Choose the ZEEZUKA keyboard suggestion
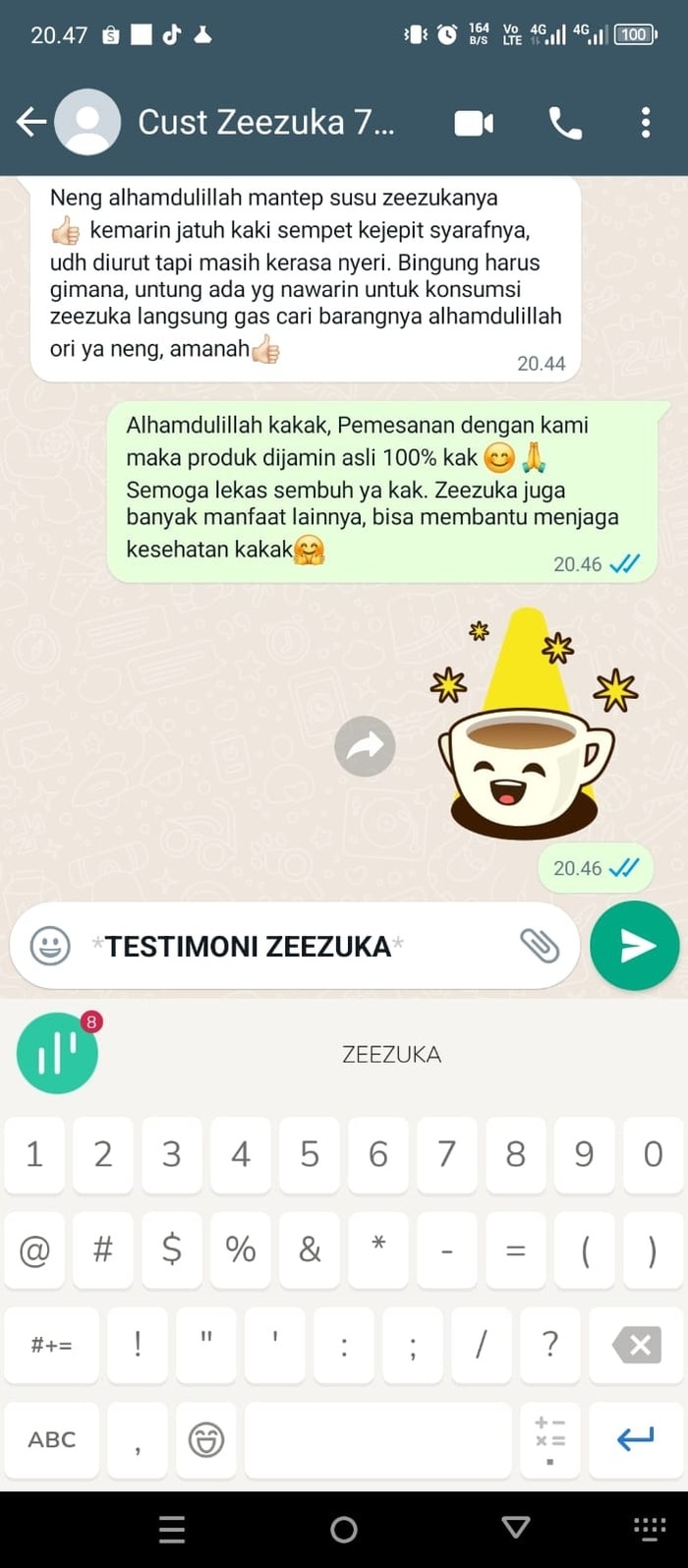 [391, 1054]
